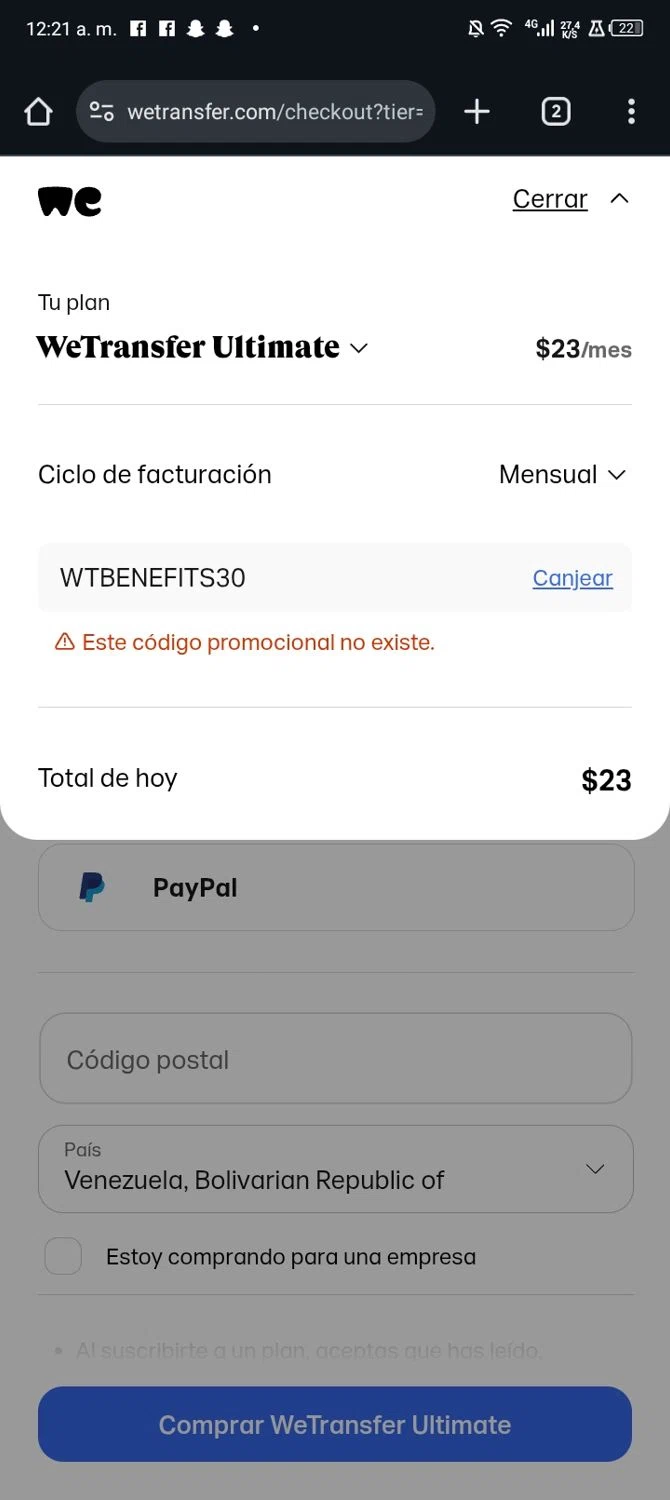Expand the Mensual billing cycle dropdown

click(x=562, y=475)
